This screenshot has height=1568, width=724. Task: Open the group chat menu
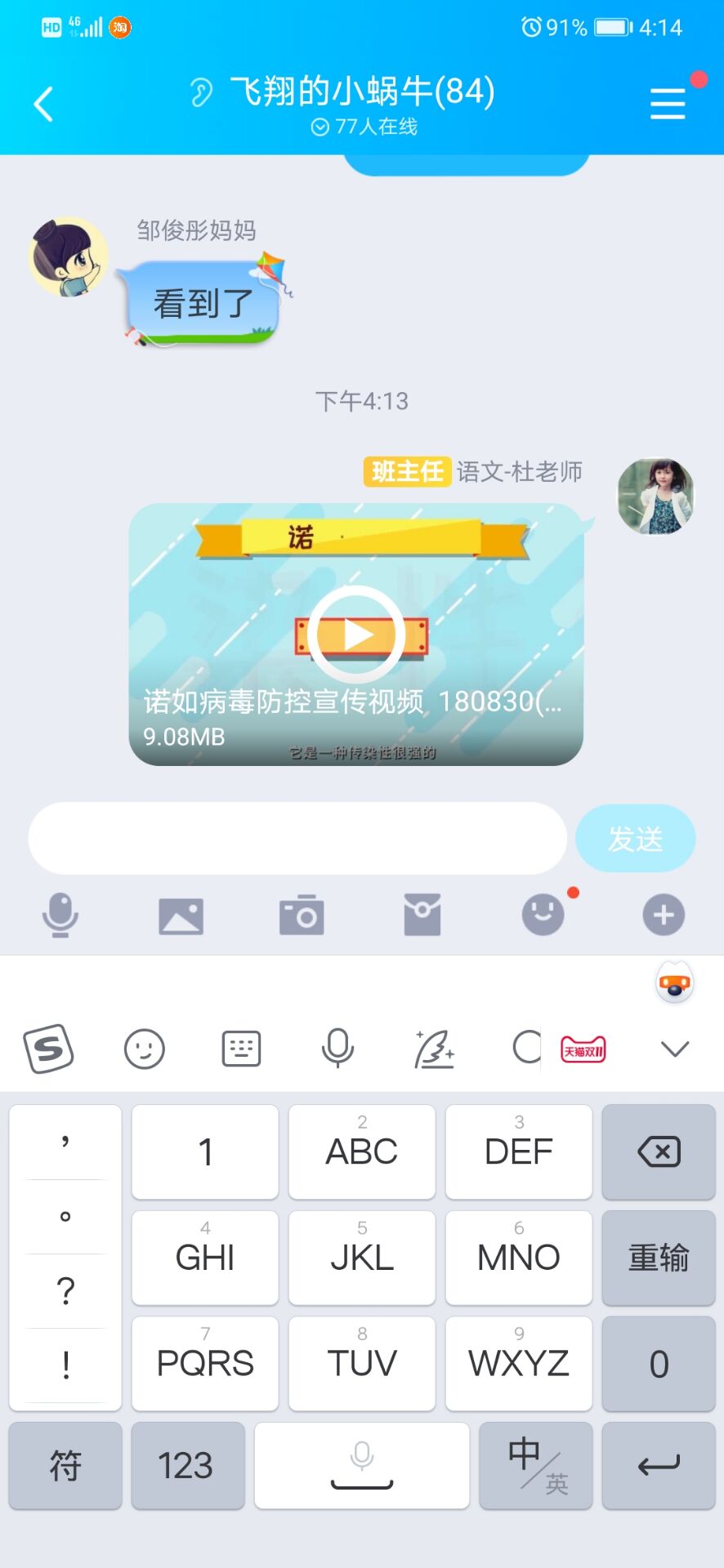(668, 105)
